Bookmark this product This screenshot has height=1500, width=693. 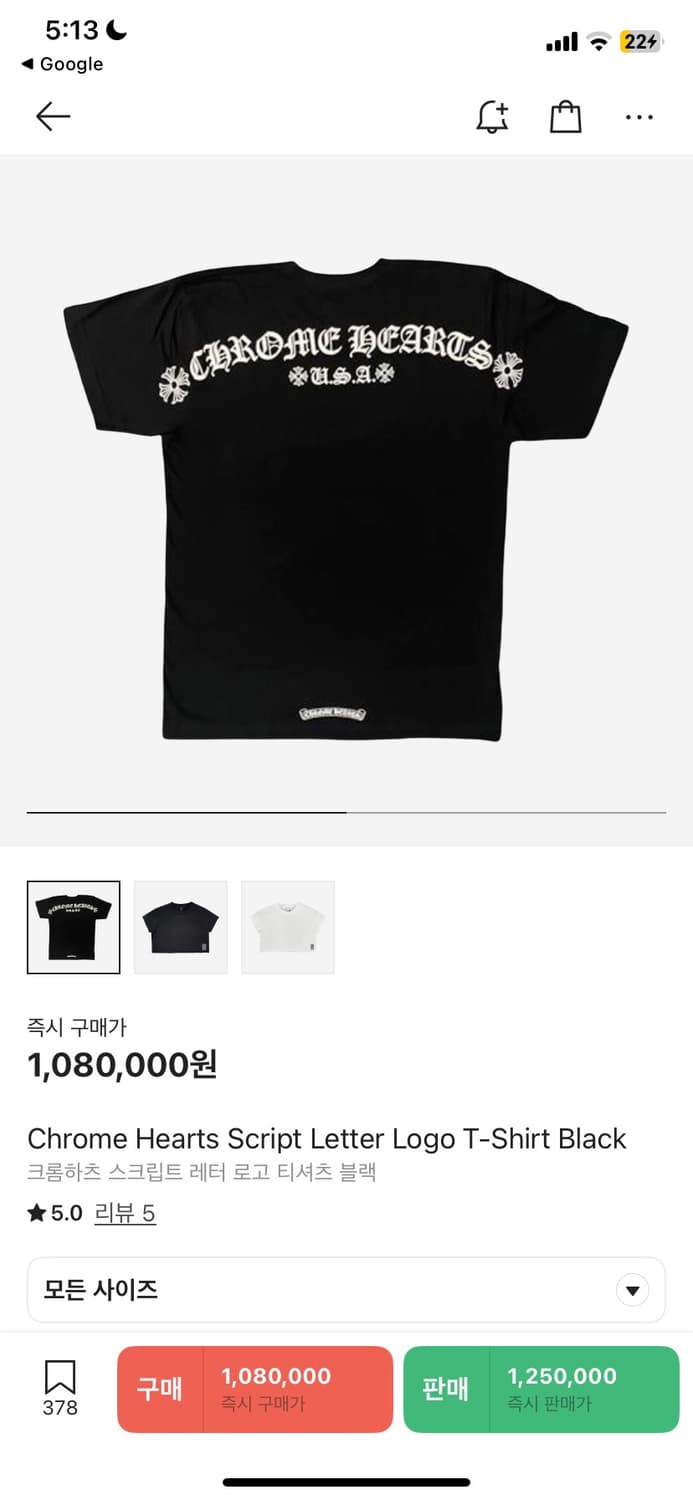[x=60, y=1388]
